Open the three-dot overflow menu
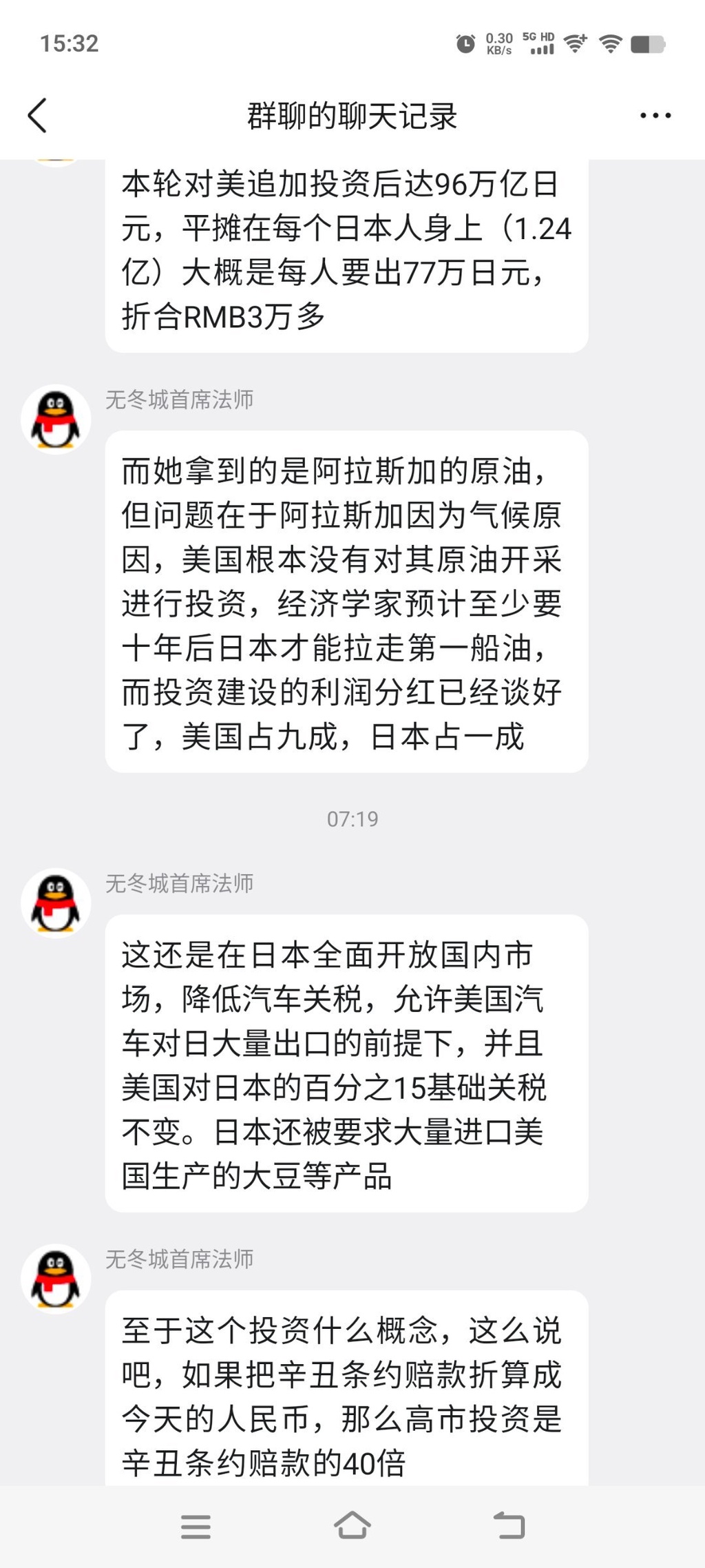 tap(655, 116)
